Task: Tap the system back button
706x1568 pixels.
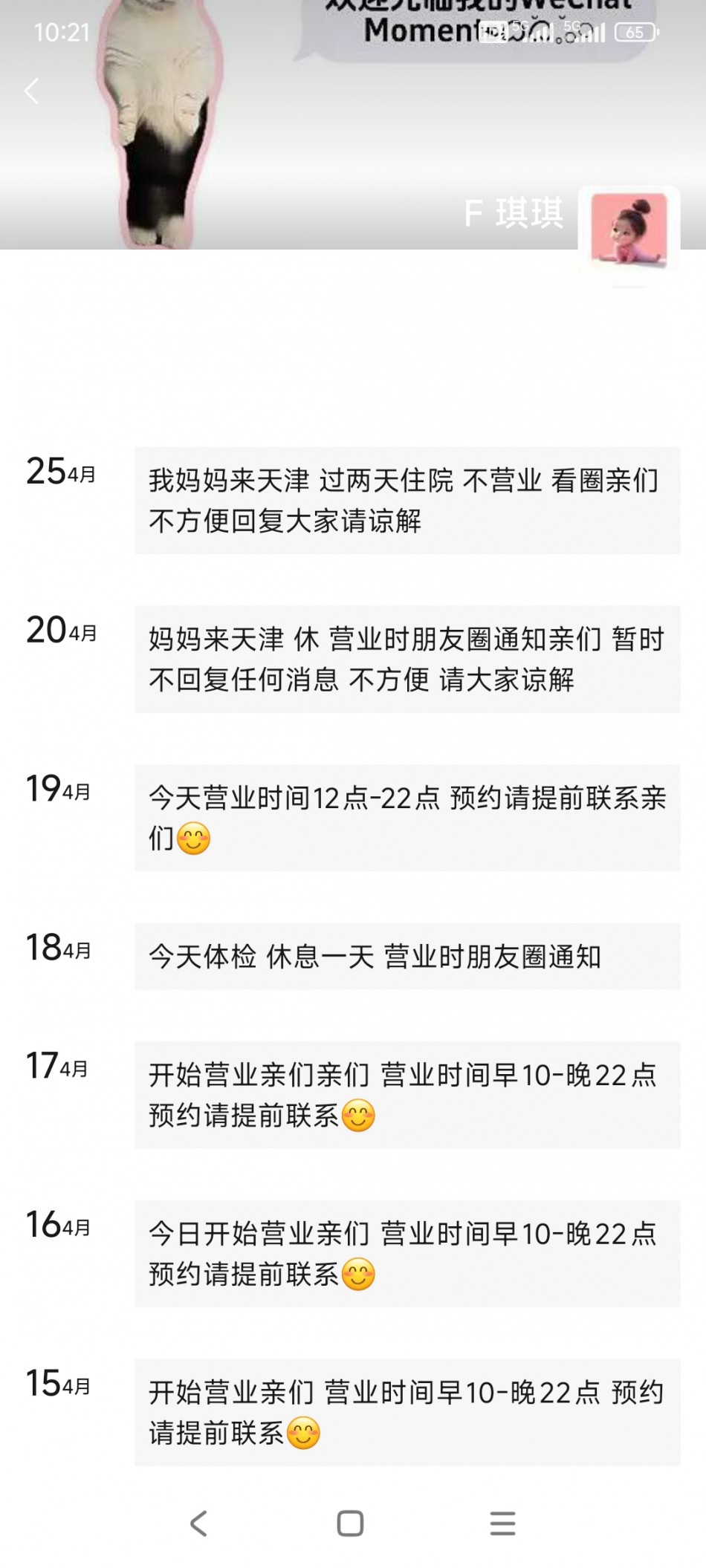Action: pos(198,1523)
